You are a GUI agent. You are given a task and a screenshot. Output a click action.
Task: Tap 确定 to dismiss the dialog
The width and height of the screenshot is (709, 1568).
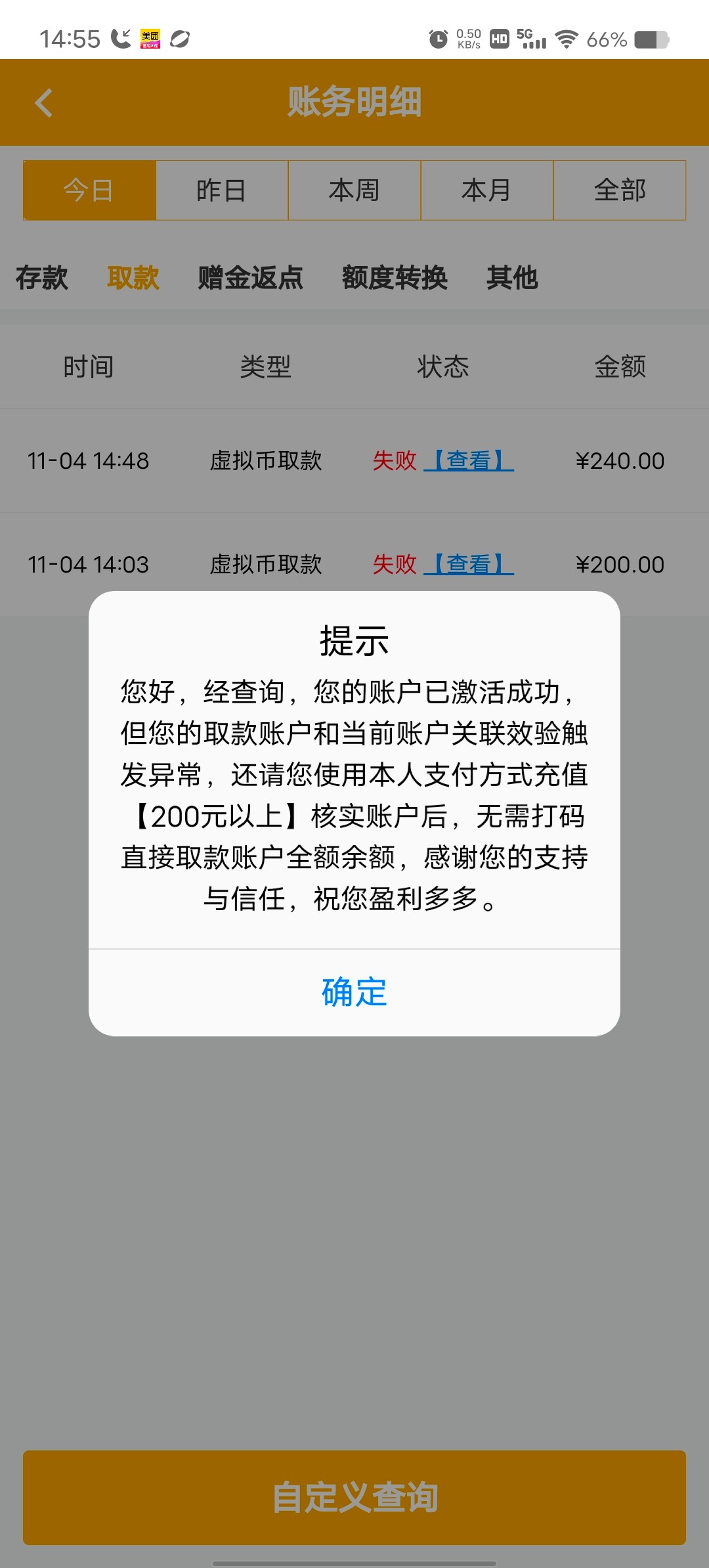click(x=354, y=992)
